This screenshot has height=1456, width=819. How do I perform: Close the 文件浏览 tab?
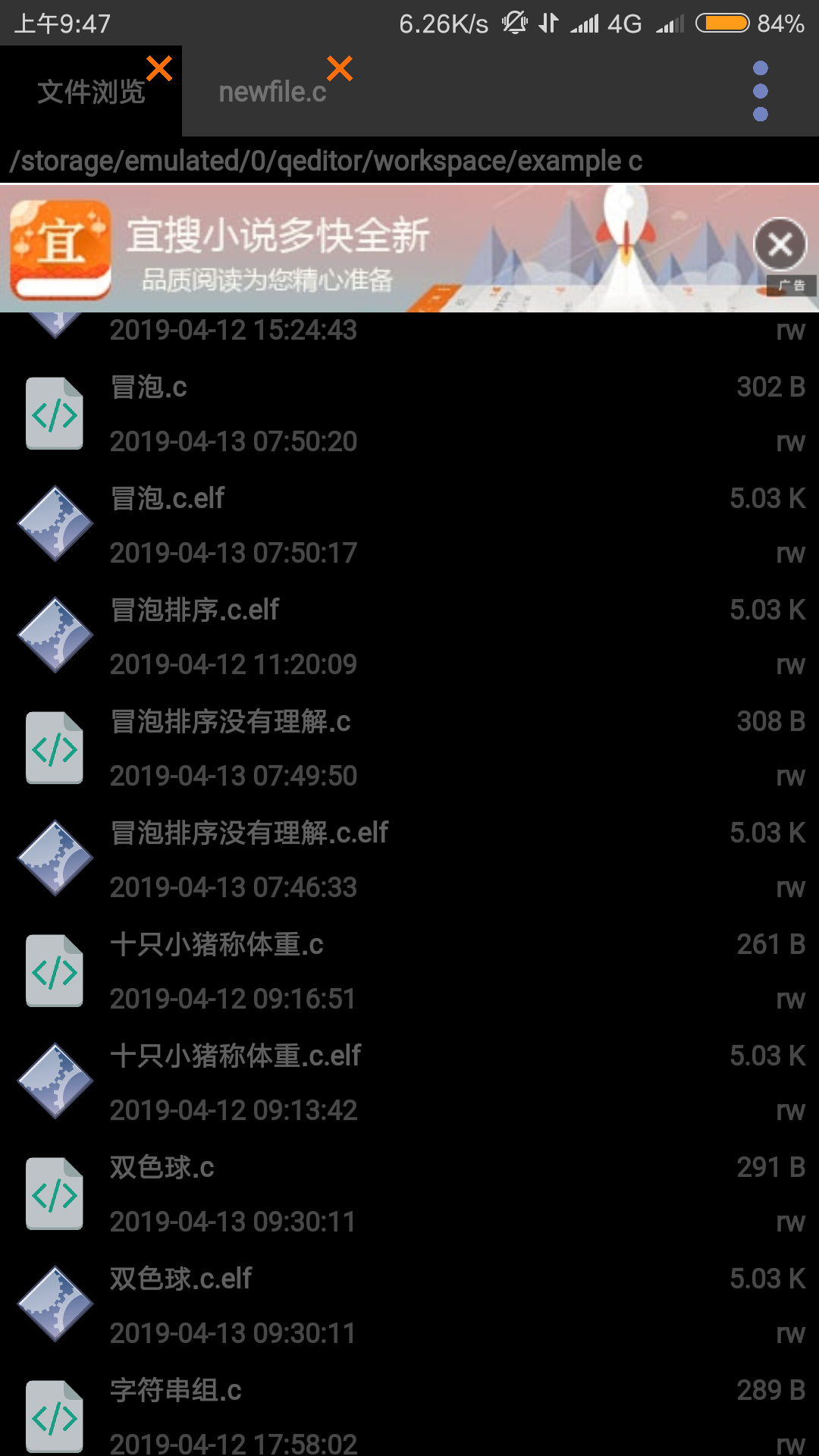[x=159, y=69]
